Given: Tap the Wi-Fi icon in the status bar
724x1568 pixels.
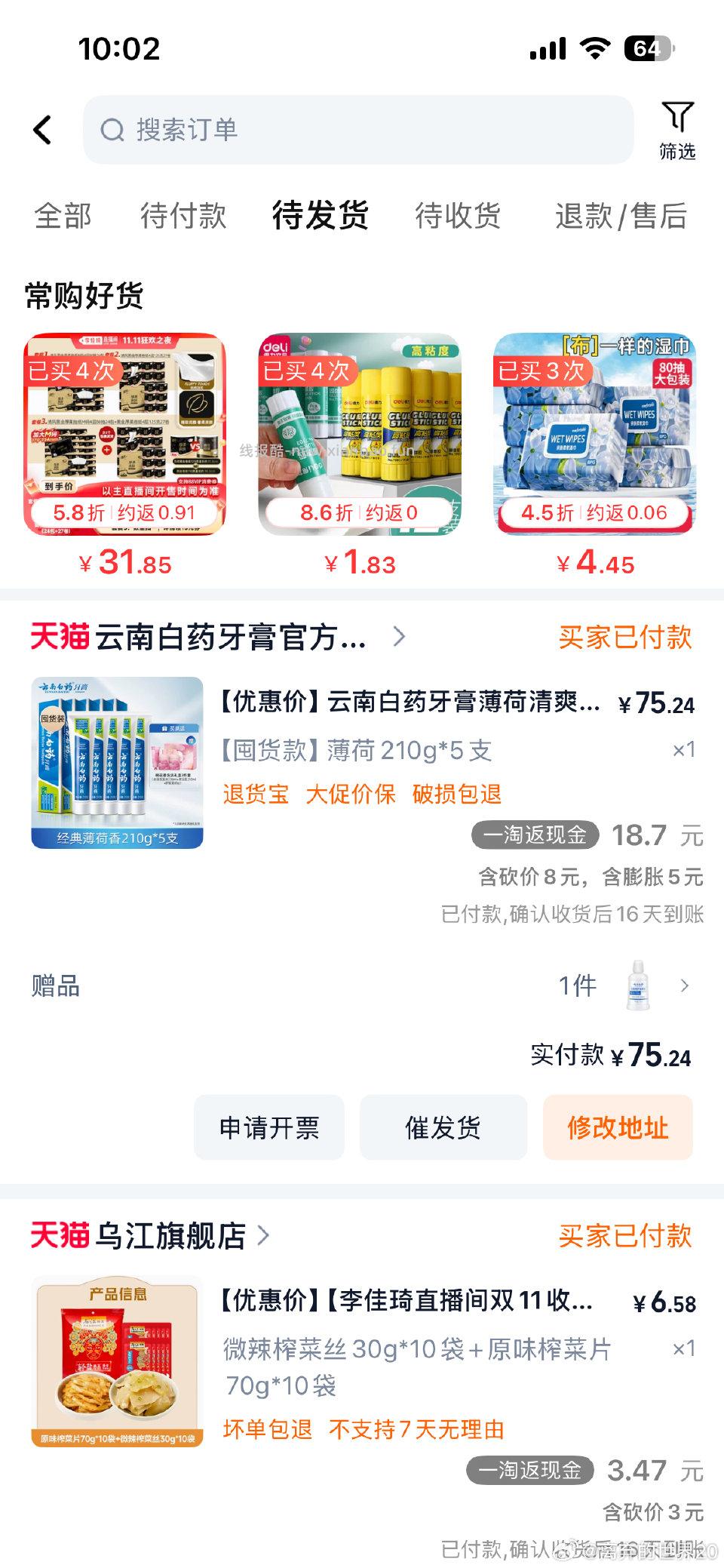Looking at the screenshot, I should point(595,48).
